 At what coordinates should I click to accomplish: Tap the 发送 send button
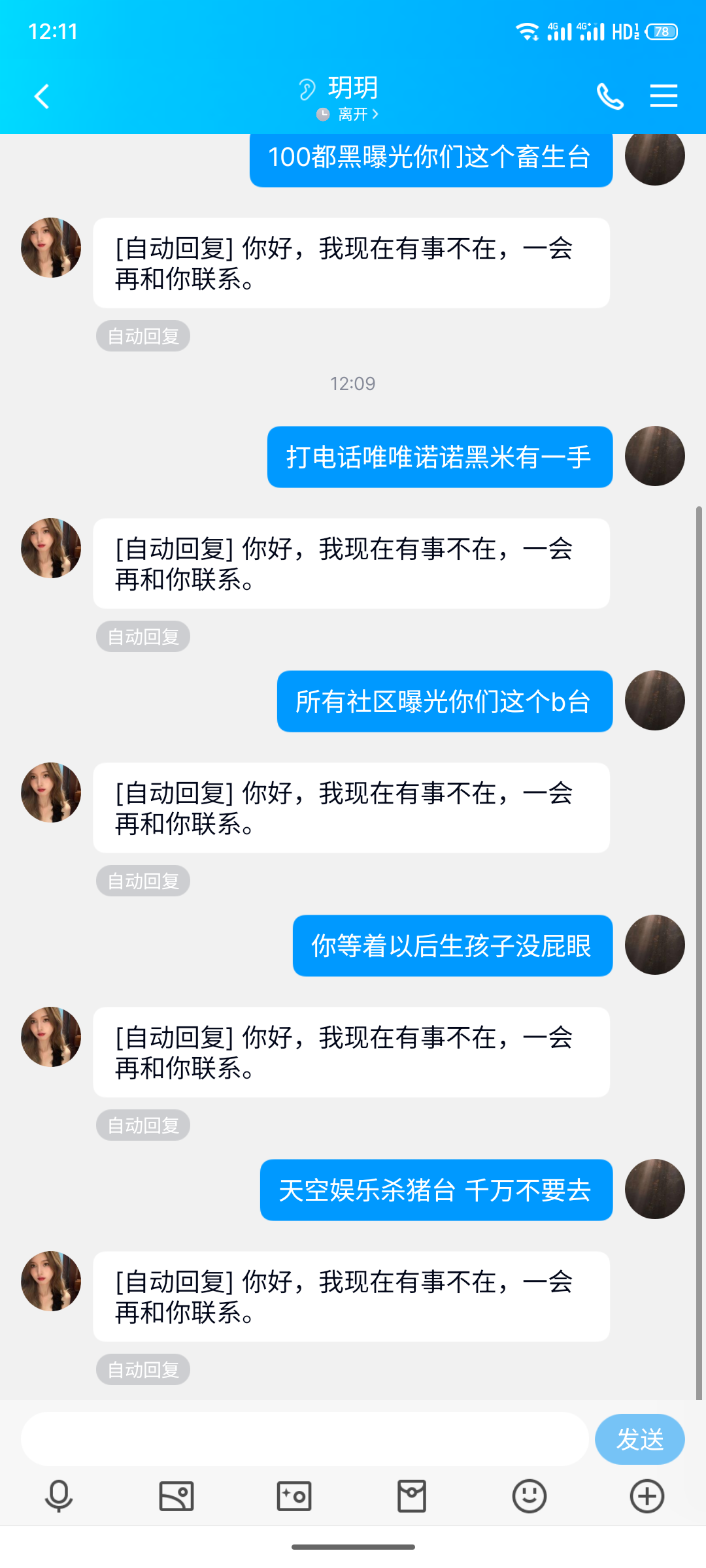pos(639,1439)
